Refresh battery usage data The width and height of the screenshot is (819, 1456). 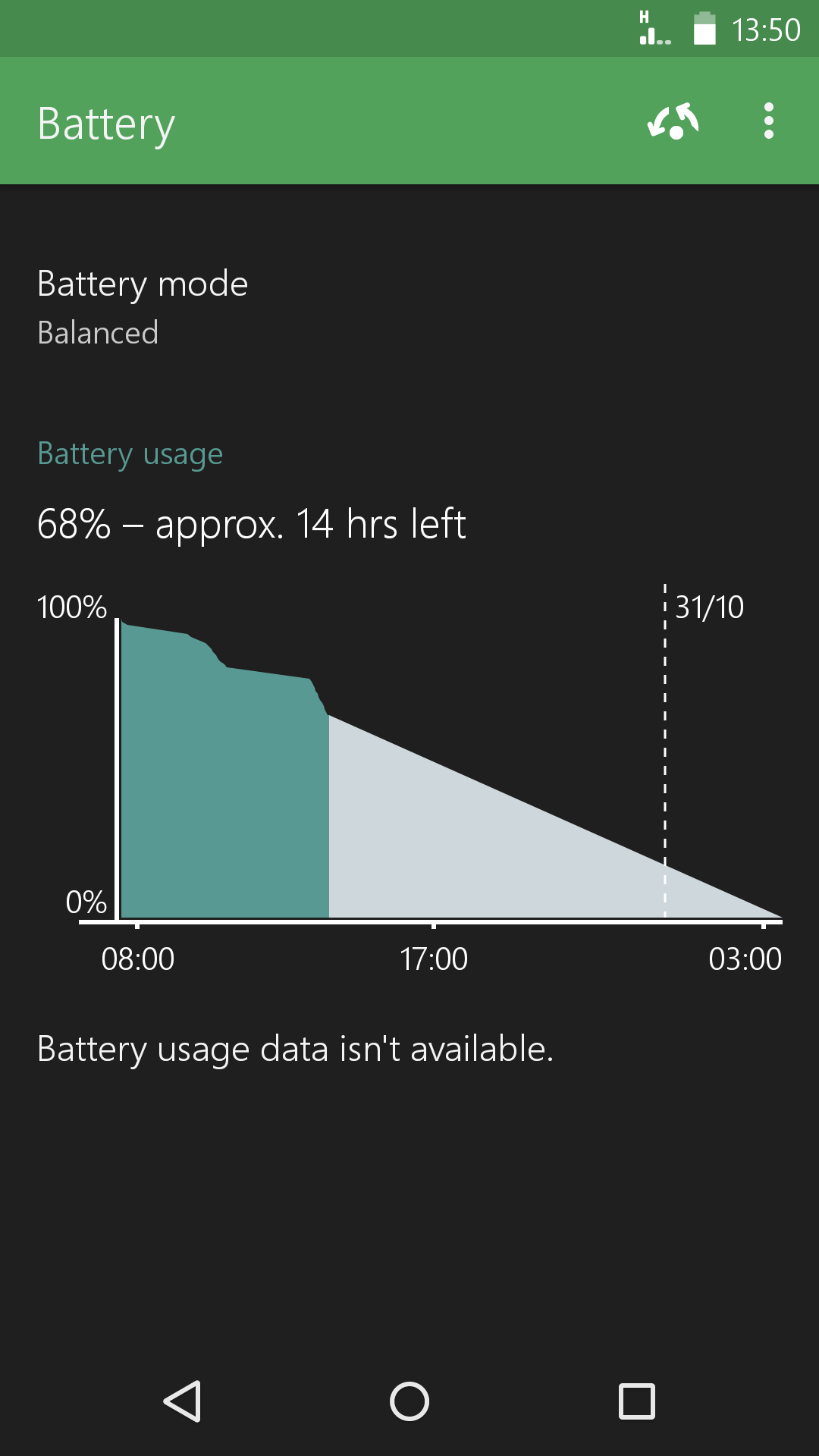coord(673,121)
